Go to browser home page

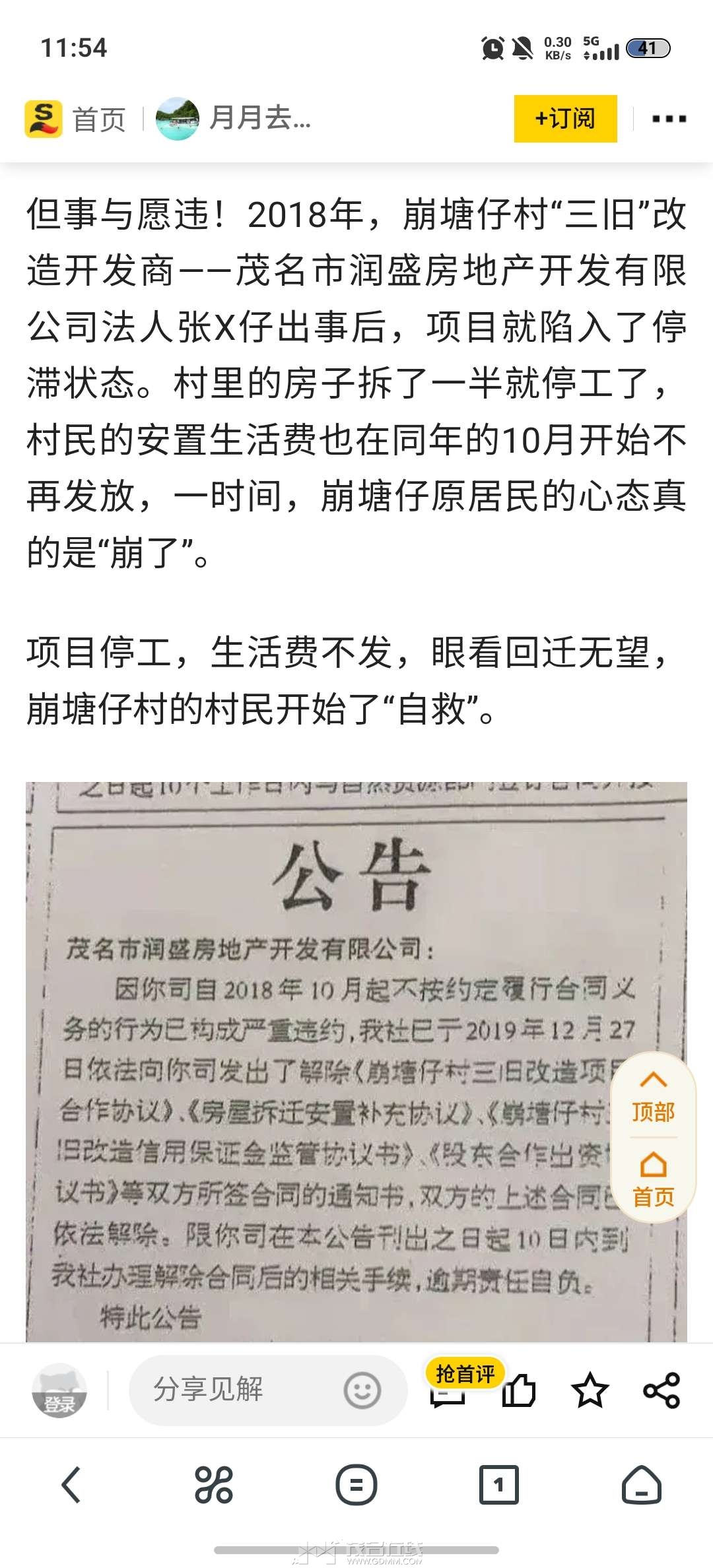coord(641,1486)
